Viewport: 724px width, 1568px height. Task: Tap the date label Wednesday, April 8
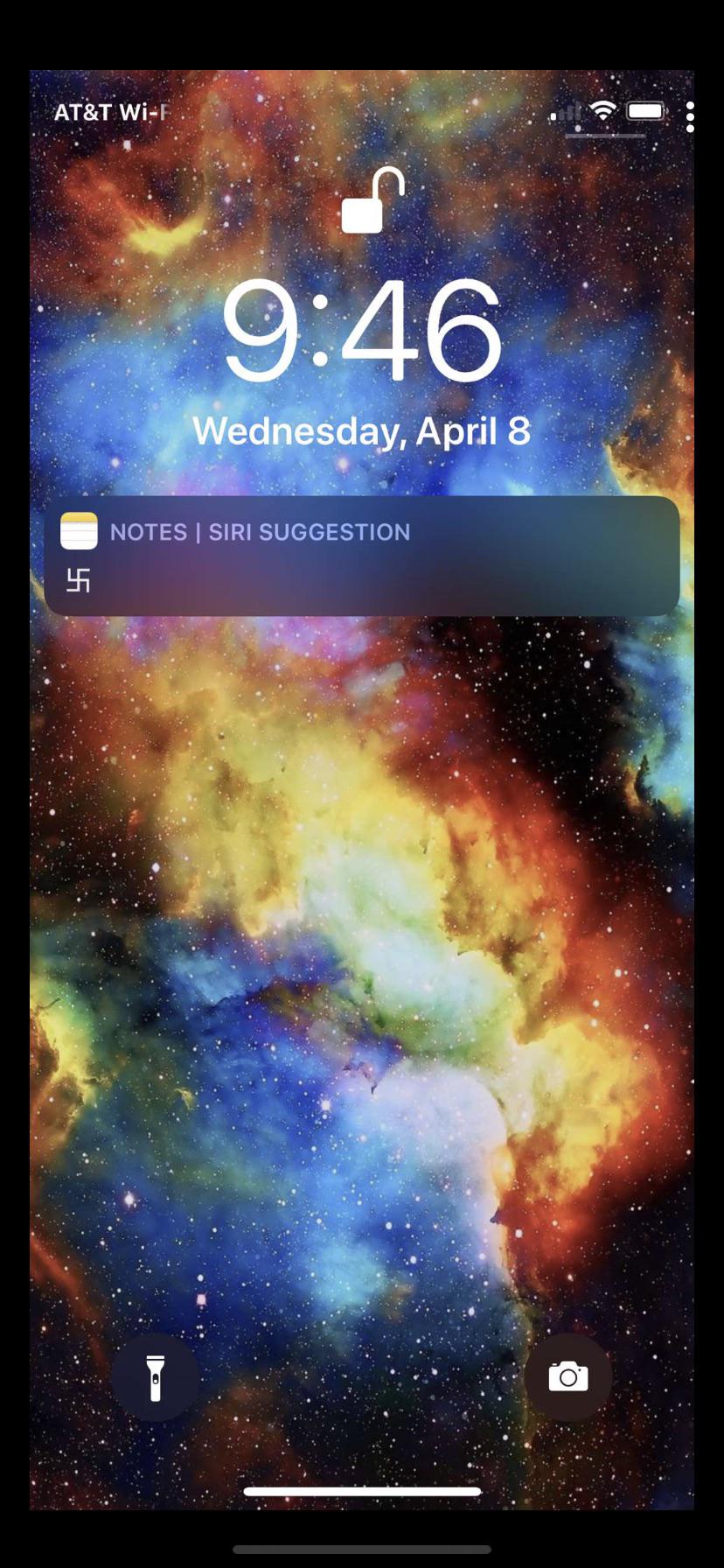pyautogui.click(x=361, y=429)
